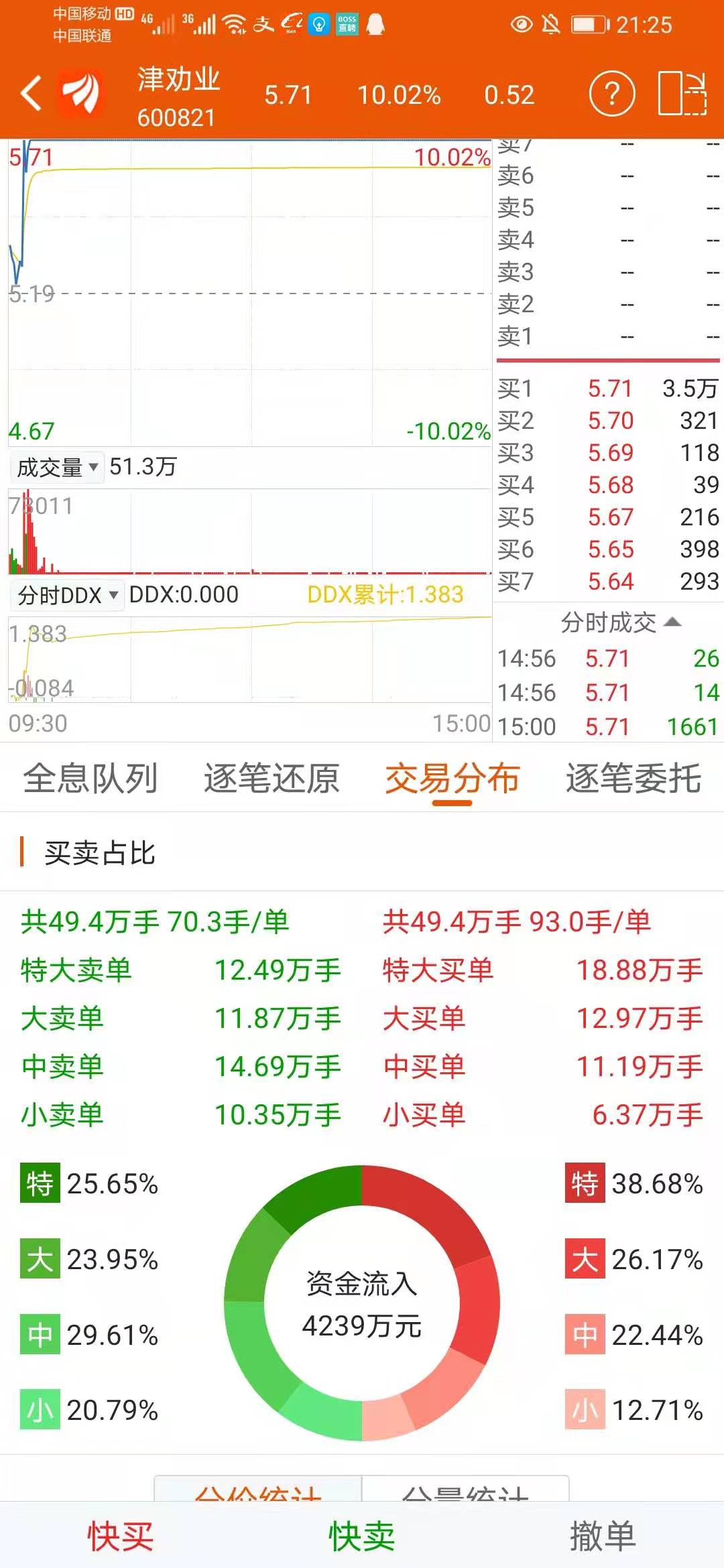Open the 逐笔委托 tab
724x1568 pixels.
(x=631, y=779)
